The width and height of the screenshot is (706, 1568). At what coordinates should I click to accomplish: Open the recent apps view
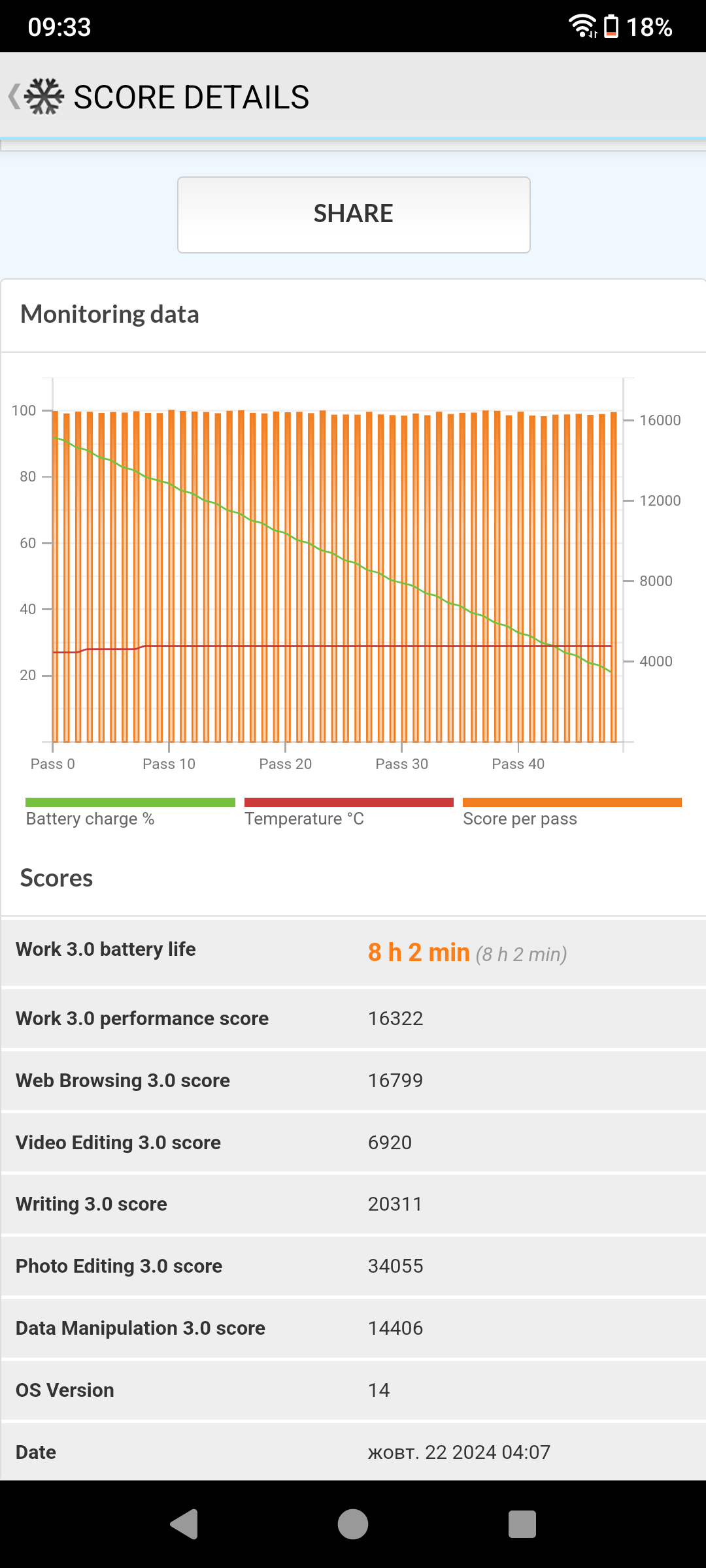522,1524
